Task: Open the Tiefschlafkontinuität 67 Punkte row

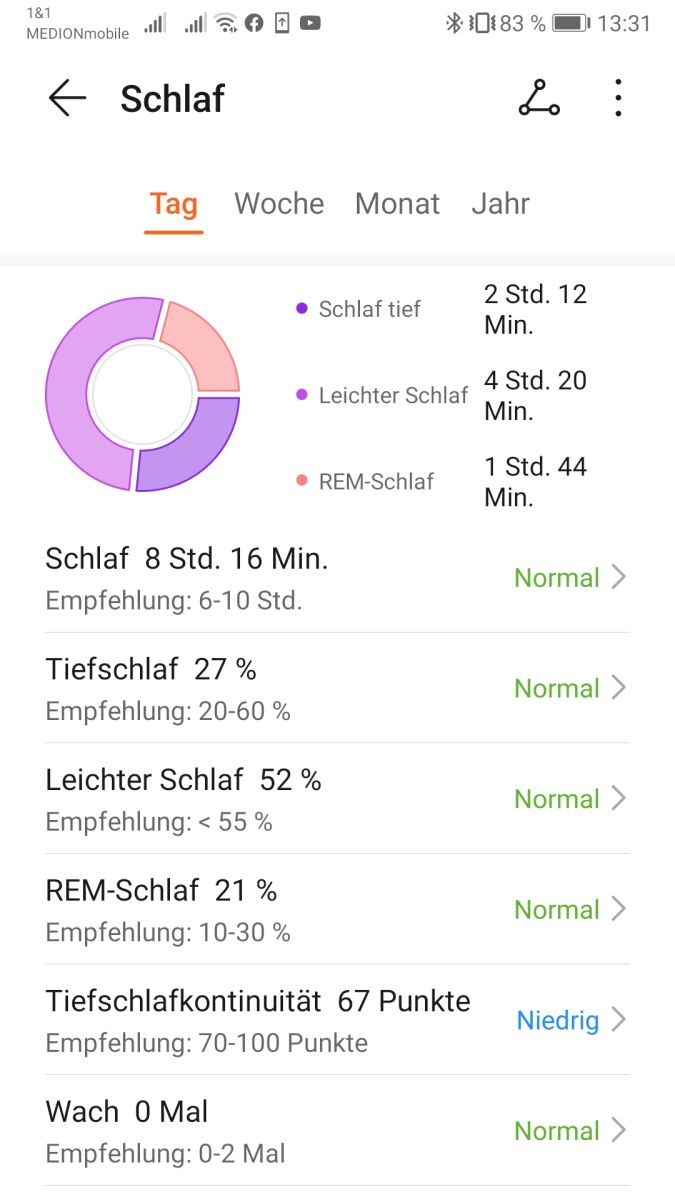Action: coord(337,1020)
